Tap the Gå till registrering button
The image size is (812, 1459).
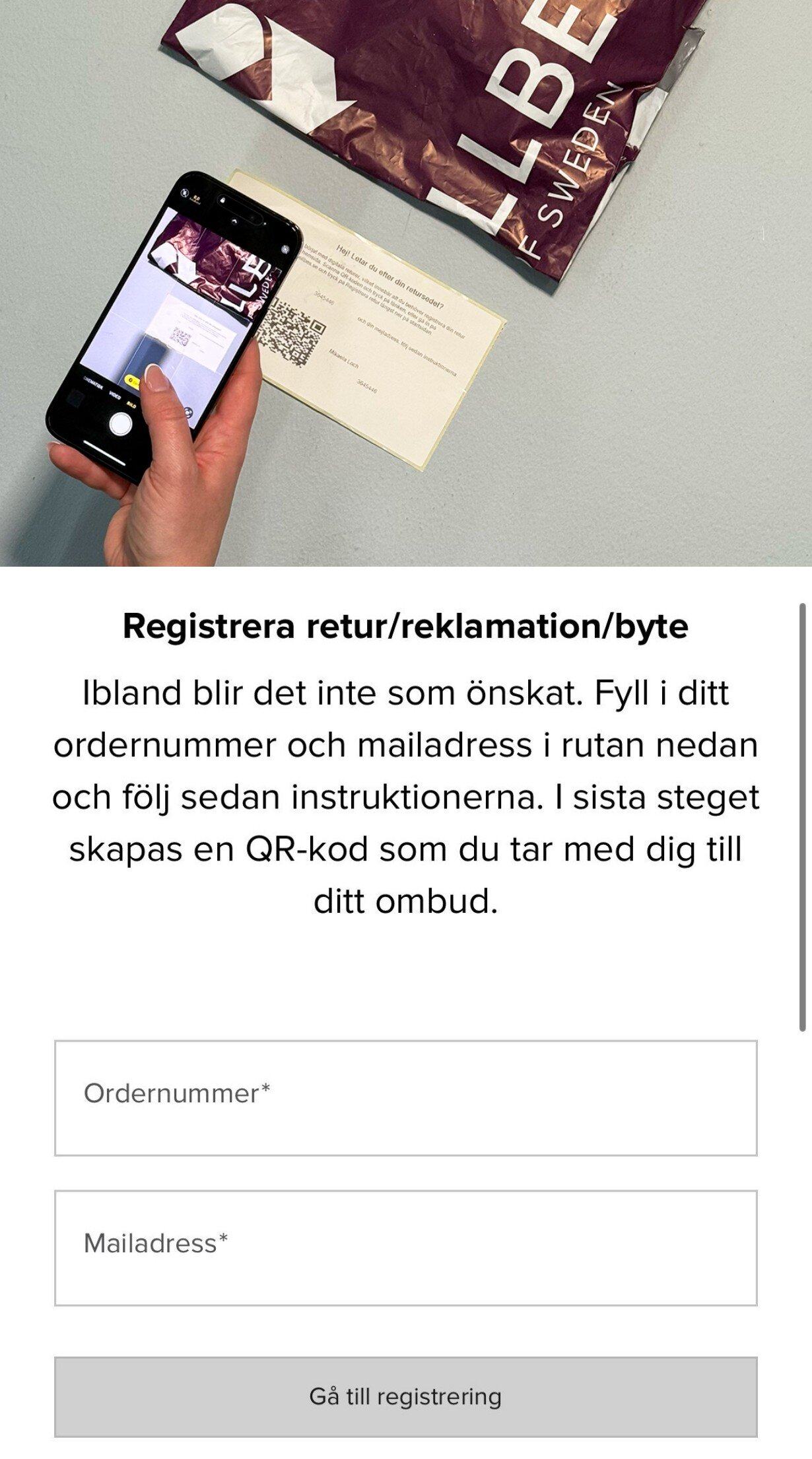(405, 1396)
